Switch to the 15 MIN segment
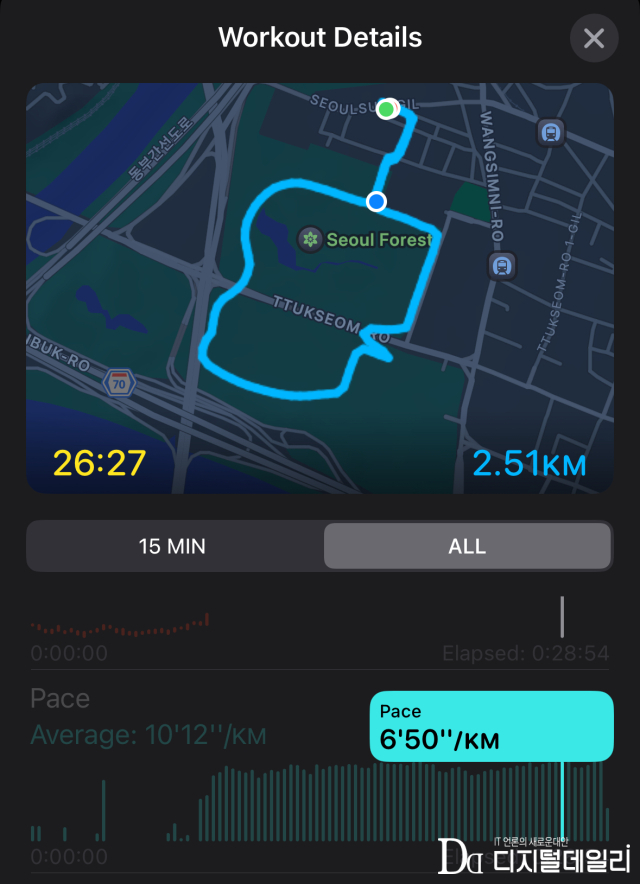Viewport: 640px width, 884px height. click(172, 546)
